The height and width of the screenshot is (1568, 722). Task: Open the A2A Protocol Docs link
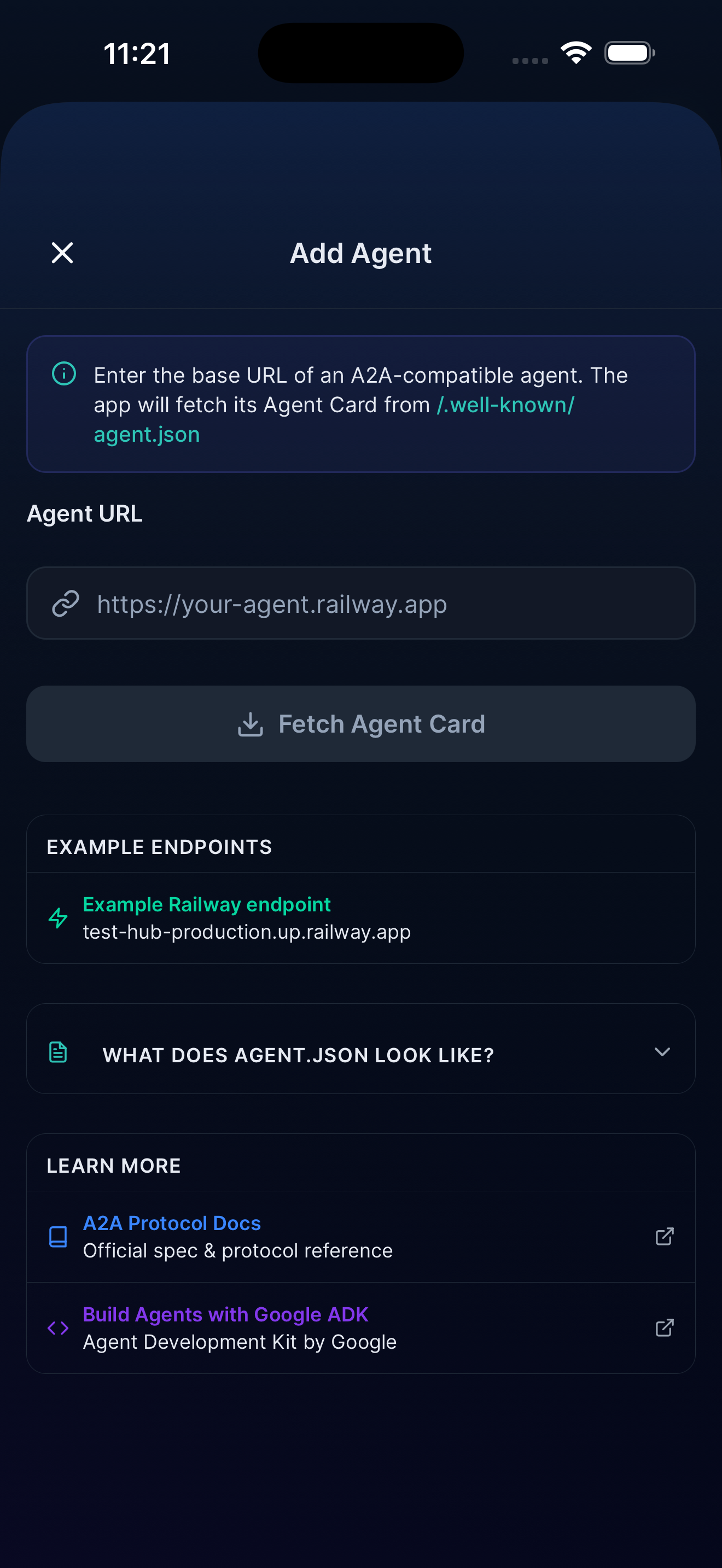click(172, 1224)
